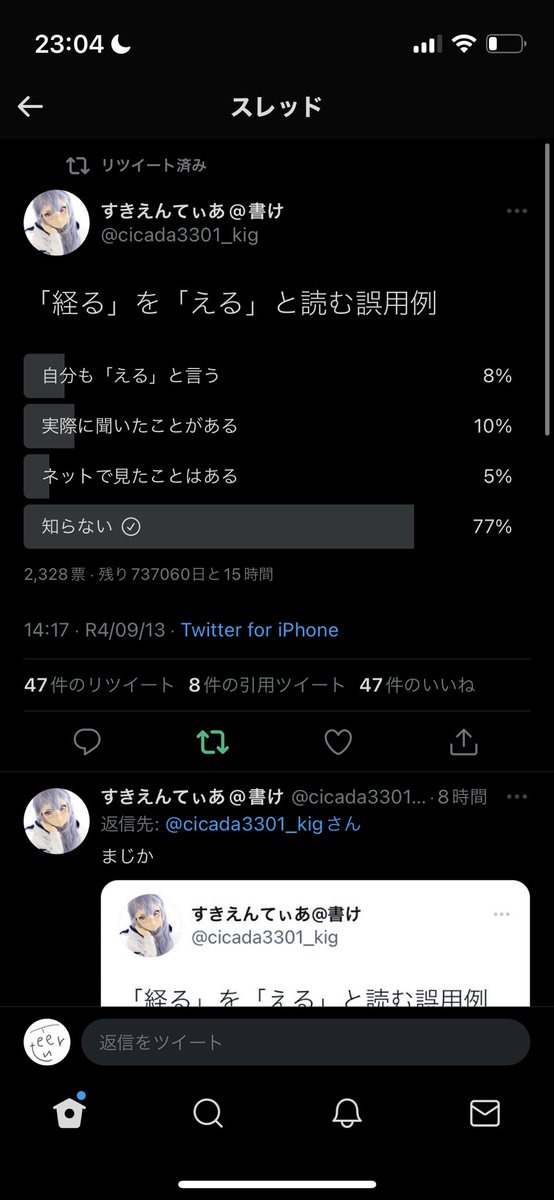554x1200 pixels.
Task: Open overflow menu on the まじか reply
Action: point(517,797)
